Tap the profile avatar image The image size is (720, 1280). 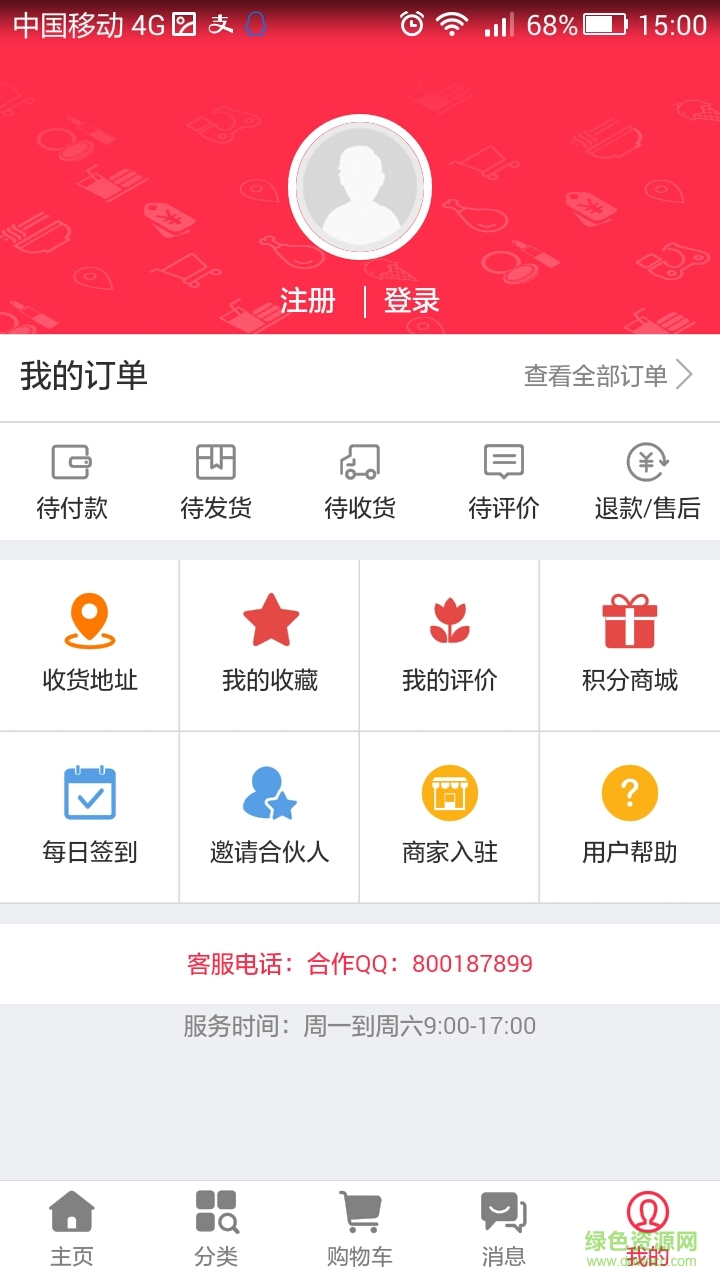tap(360, 188)
